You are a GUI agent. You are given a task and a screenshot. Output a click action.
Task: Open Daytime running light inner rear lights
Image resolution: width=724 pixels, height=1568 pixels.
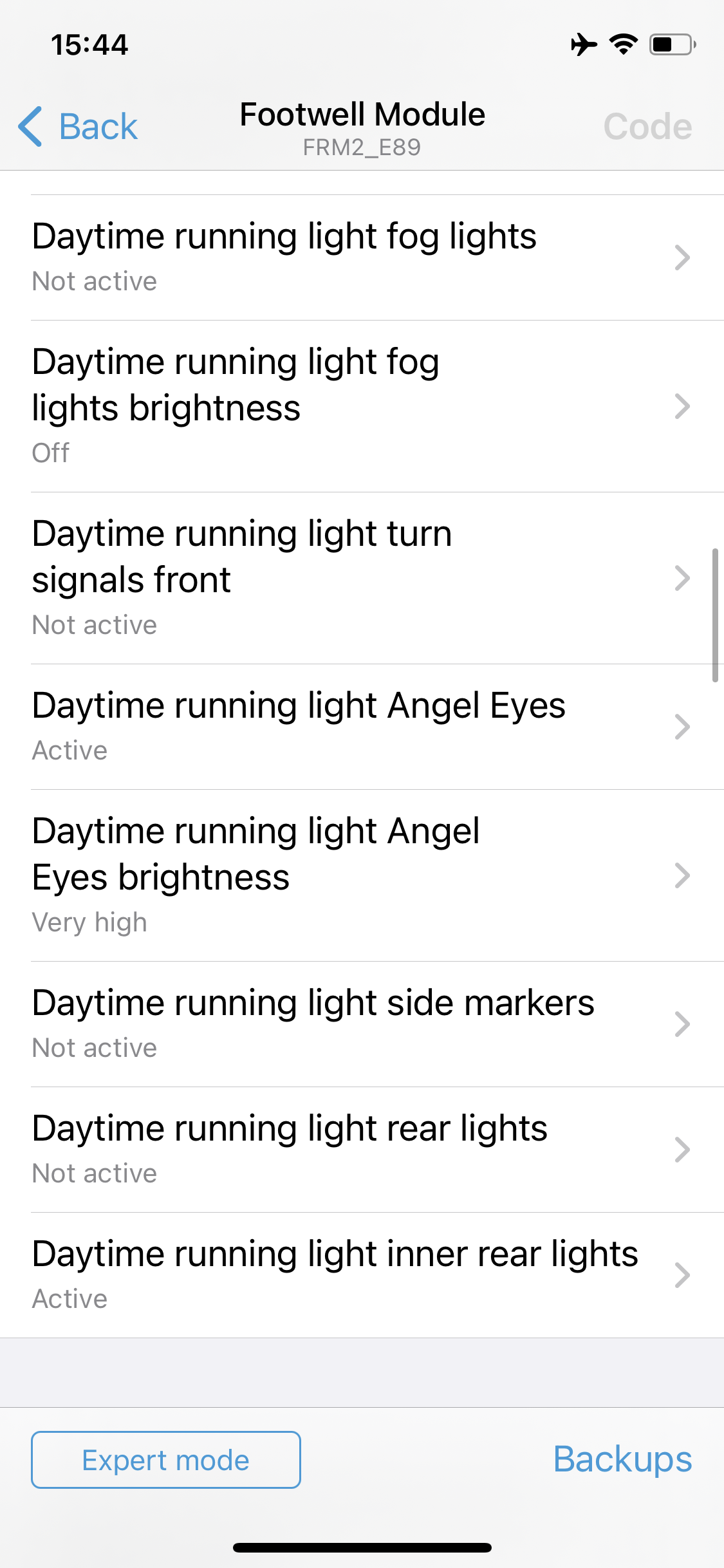(x=360, y=1275)
